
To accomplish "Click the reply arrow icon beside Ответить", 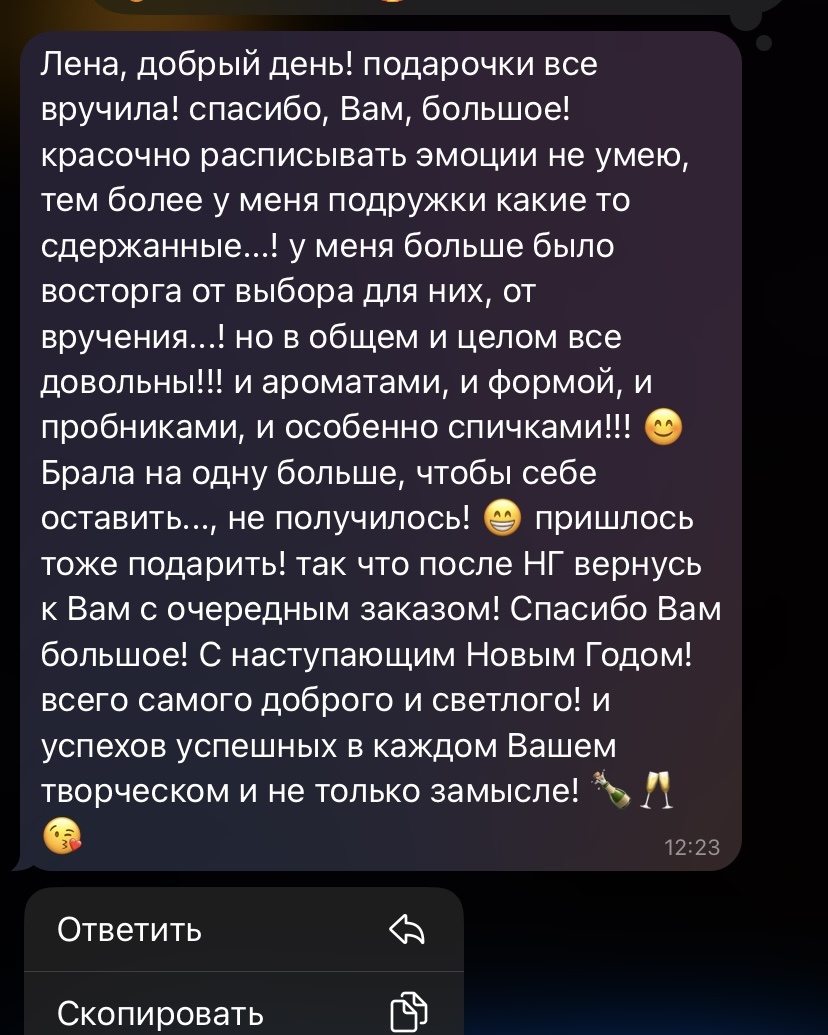I will (410, 930).
